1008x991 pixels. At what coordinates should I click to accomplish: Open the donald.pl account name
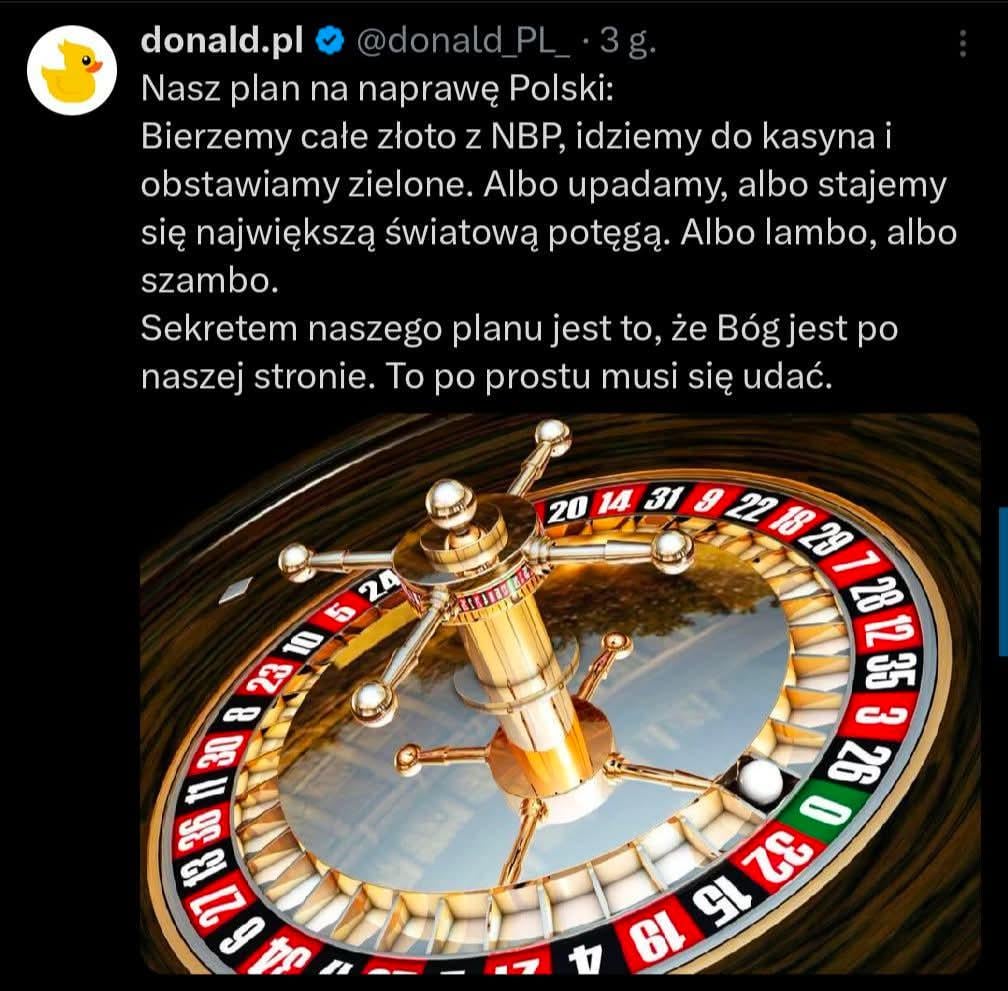click(223, 39)
